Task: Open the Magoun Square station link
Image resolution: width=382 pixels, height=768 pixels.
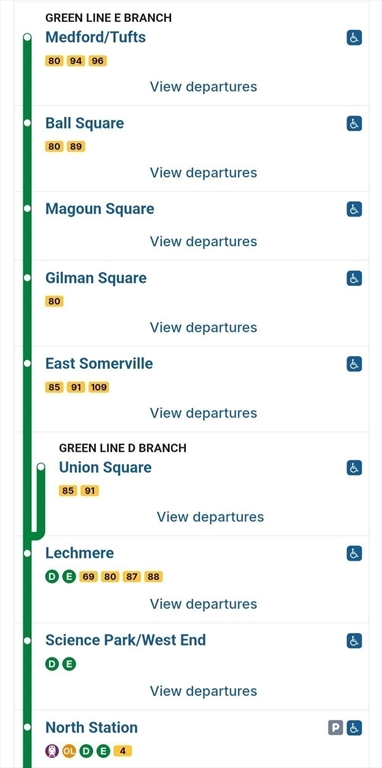Action: coord(99,209)
